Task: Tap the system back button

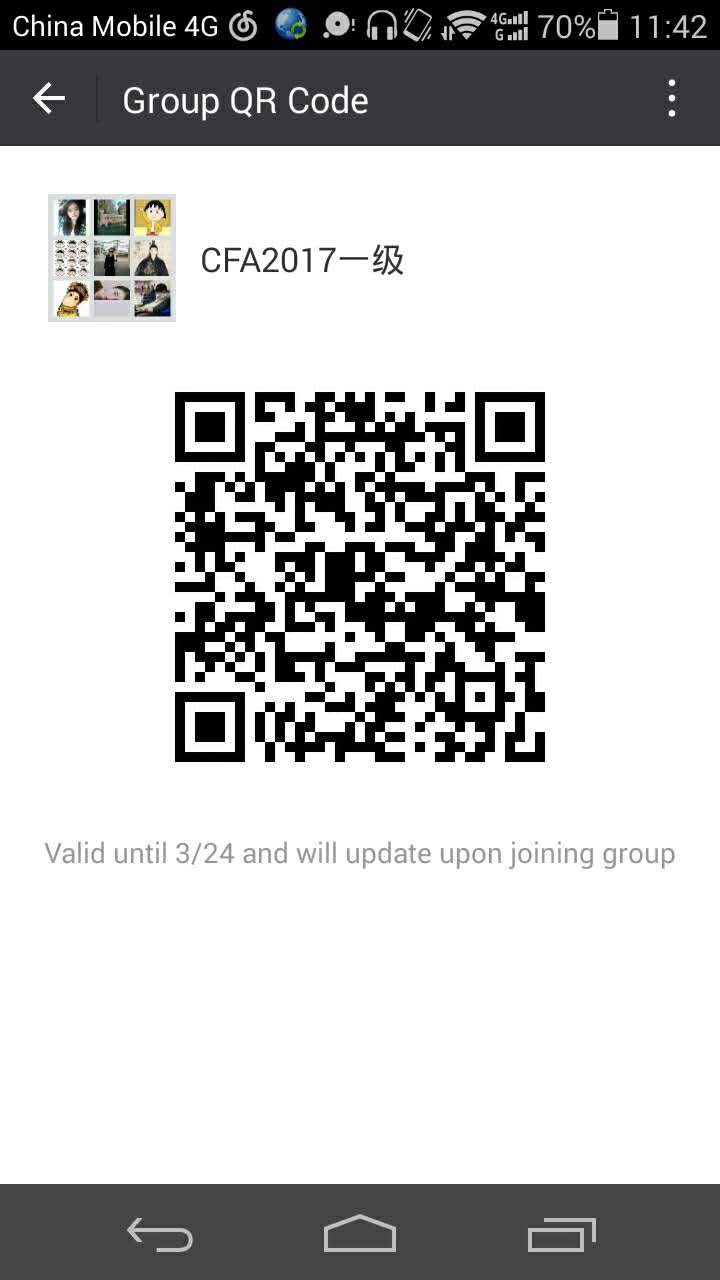Action: [x=160, y=1234]
